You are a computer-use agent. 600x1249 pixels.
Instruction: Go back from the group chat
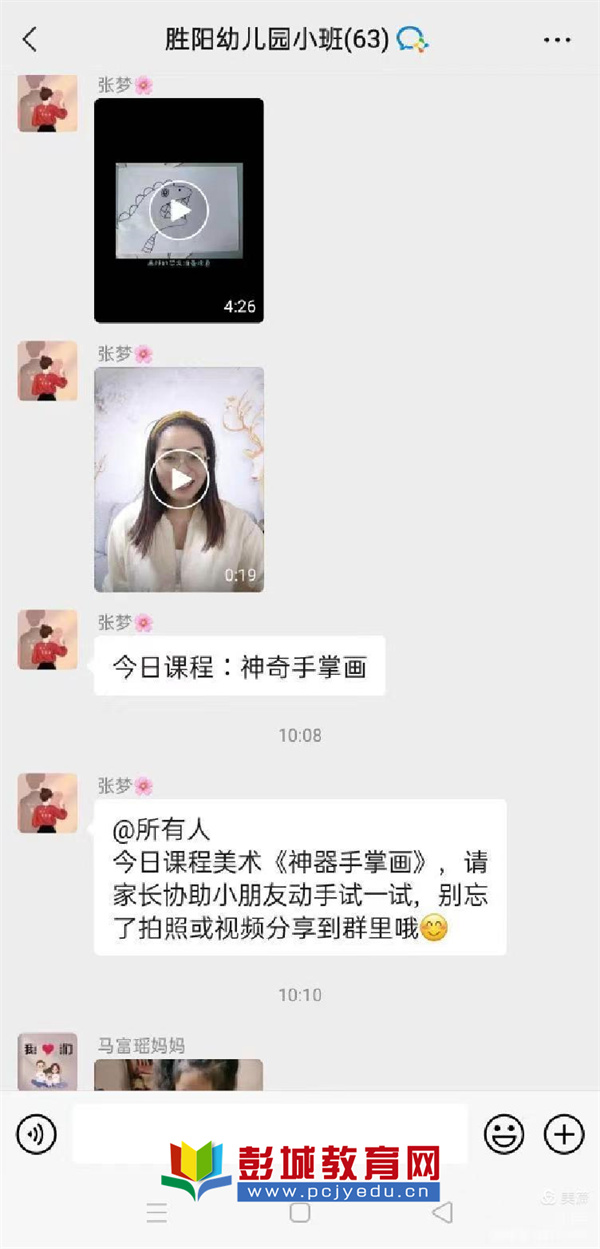point(30,40)
